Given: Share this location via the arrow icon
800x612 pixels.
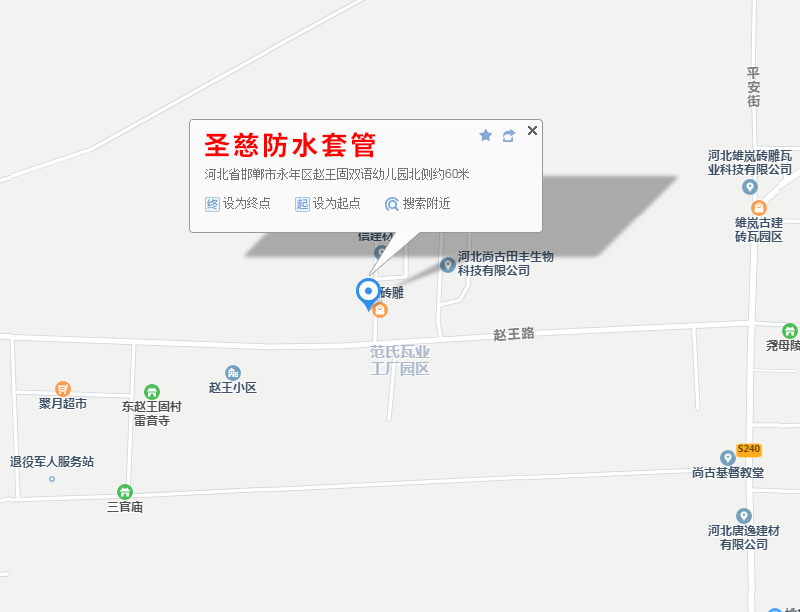Looking at the screenshot, I should coord(509,135).
